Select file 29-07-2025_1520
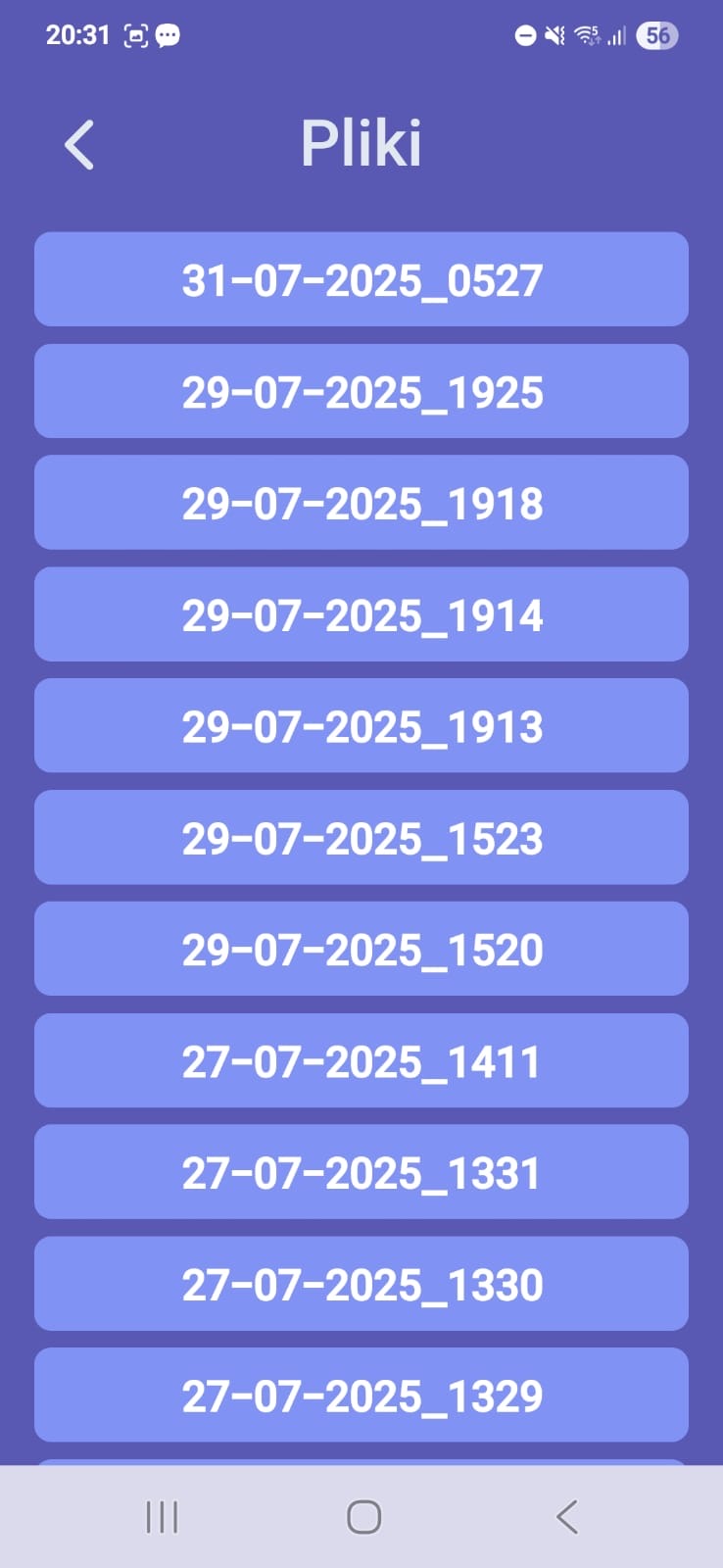The height and width of the screenshot is (1568, 723). [x=361, y=950]
